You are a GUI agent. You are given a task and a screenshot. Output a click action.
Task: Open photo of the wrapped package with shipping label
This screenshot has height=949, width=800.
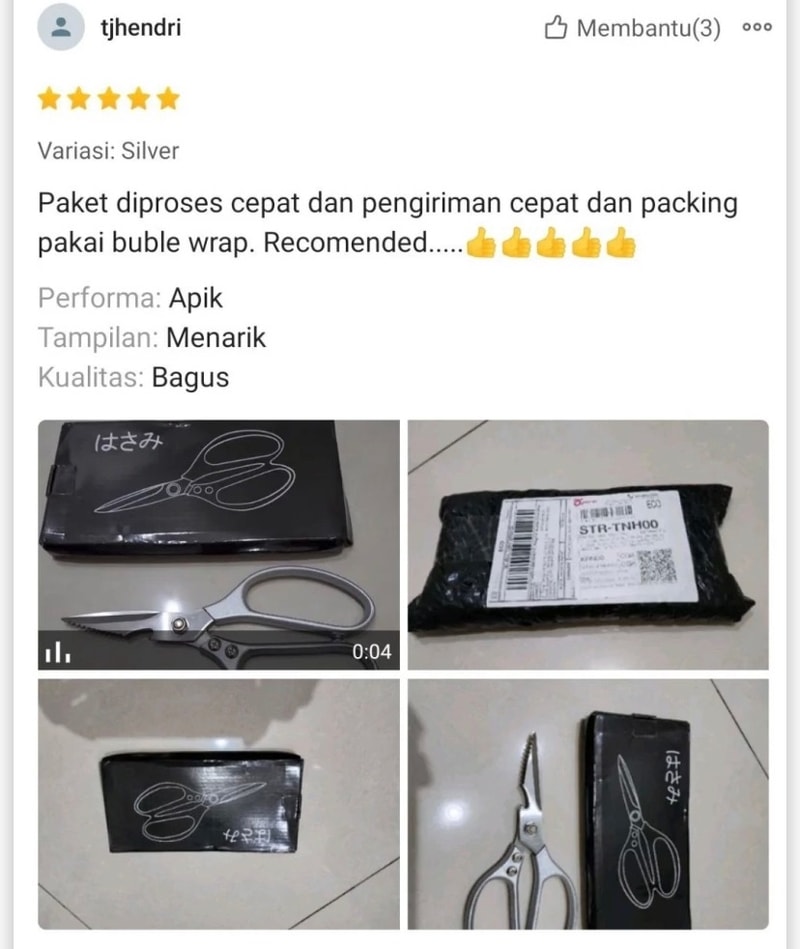tap(588, 544)
